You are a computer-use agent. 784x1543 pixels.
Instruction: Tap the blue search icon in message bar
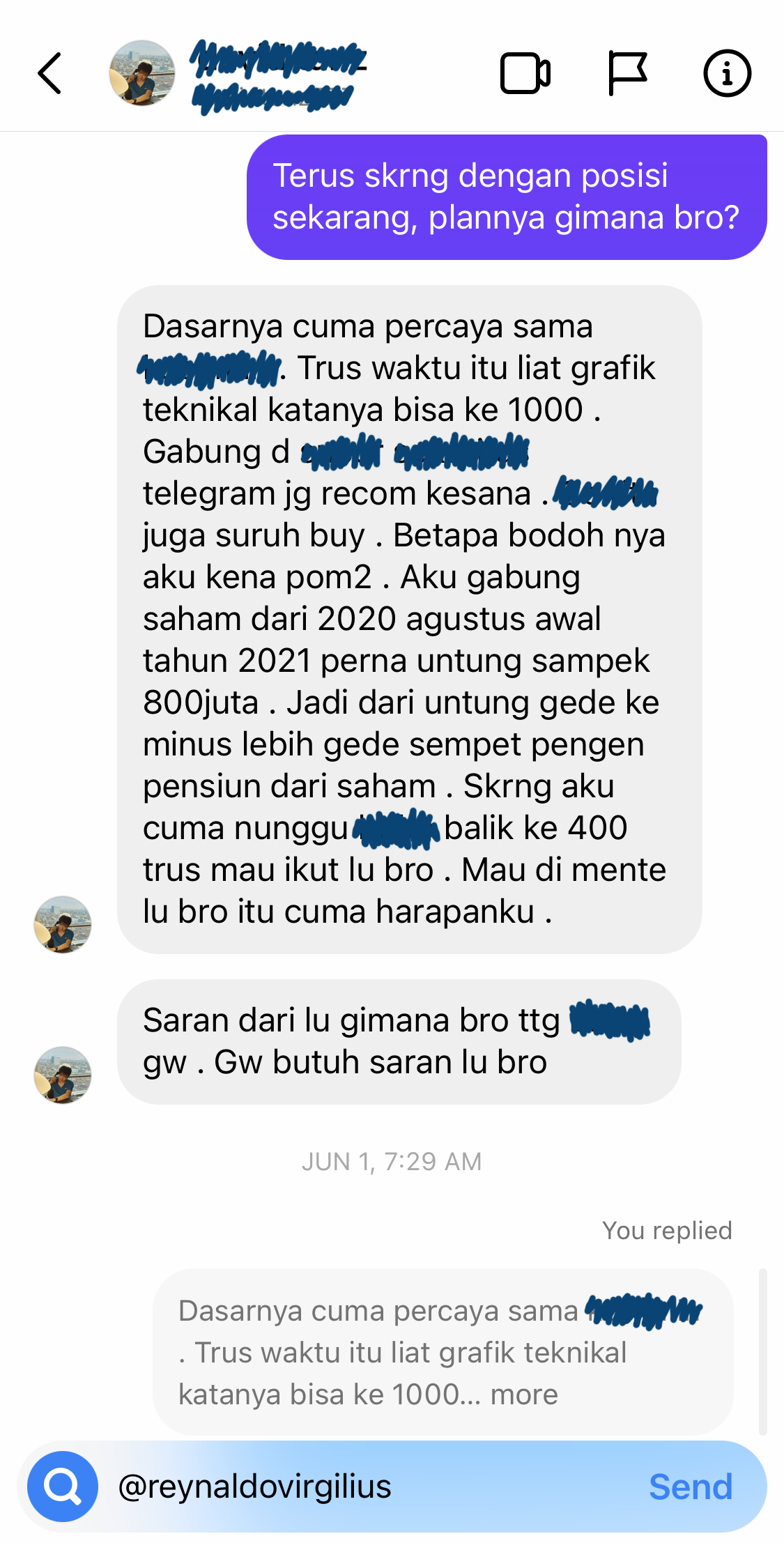[63, 1486]
